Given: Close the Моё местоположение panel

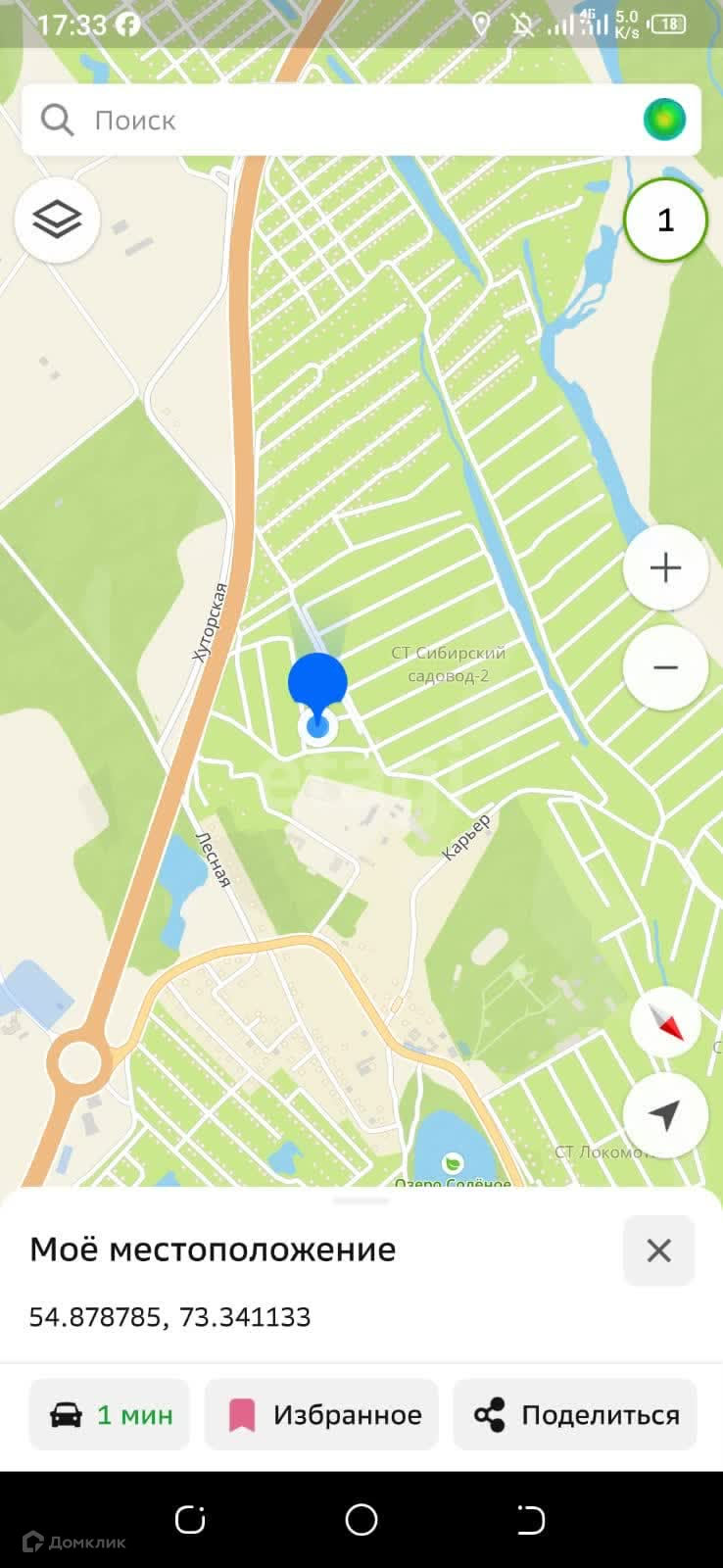Looking at the screenshot, I should tap(658, 1250).
